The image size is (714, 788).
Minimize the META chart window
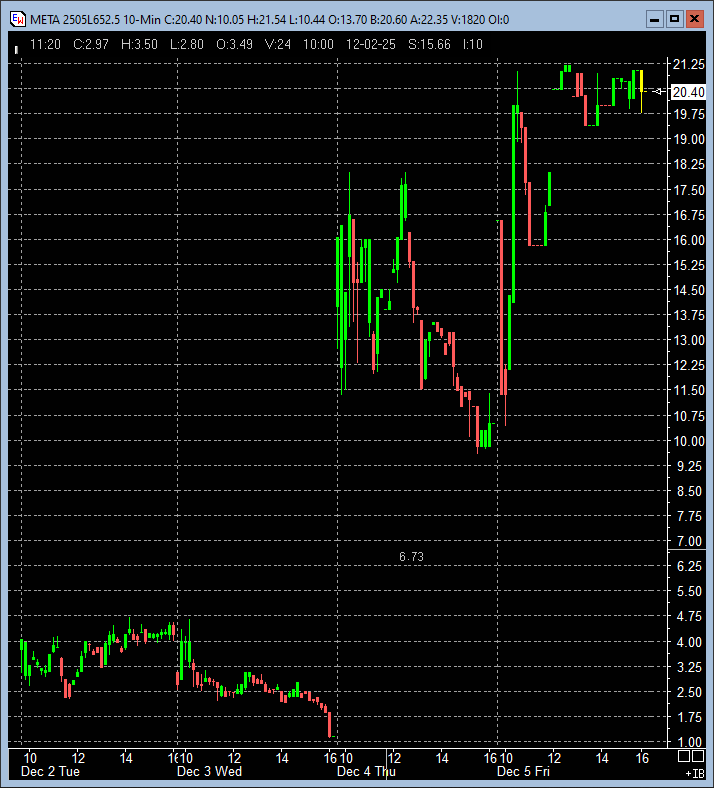[655, 19]
